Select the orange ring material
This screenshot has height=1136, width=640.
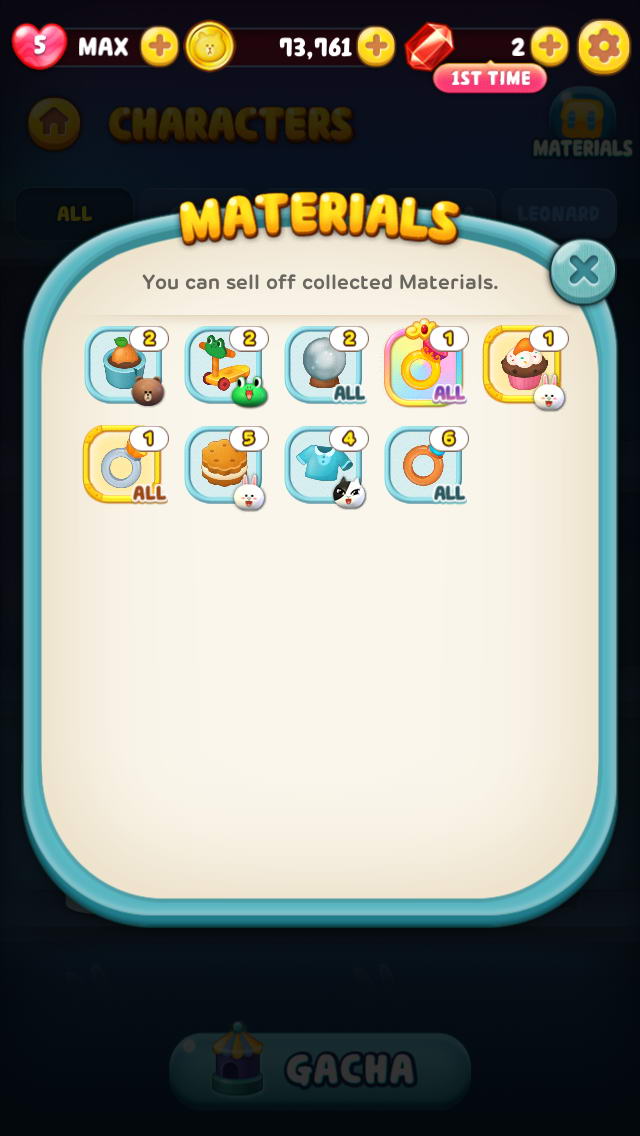425,465
